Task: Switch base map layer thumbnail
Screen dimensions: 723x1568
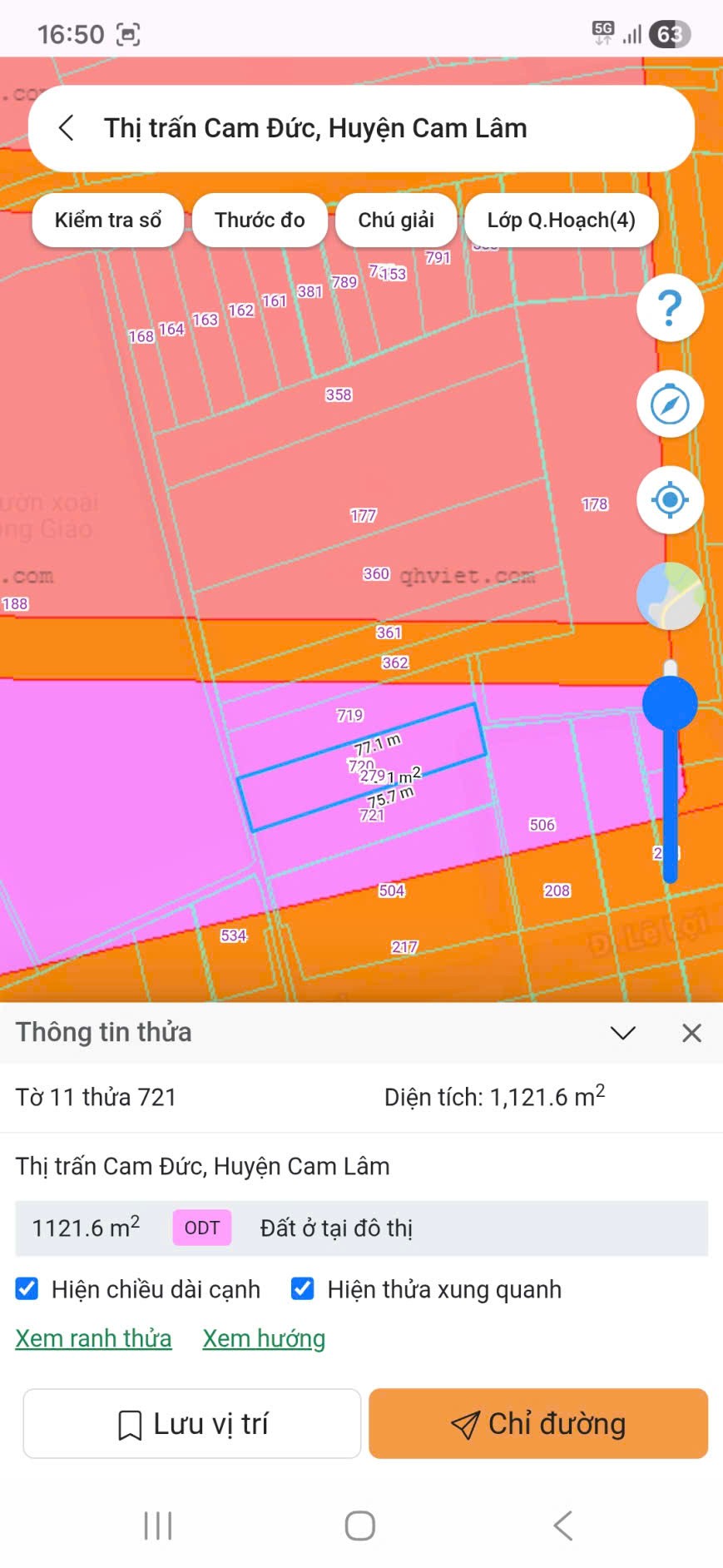Action: [x=670, y=596]
